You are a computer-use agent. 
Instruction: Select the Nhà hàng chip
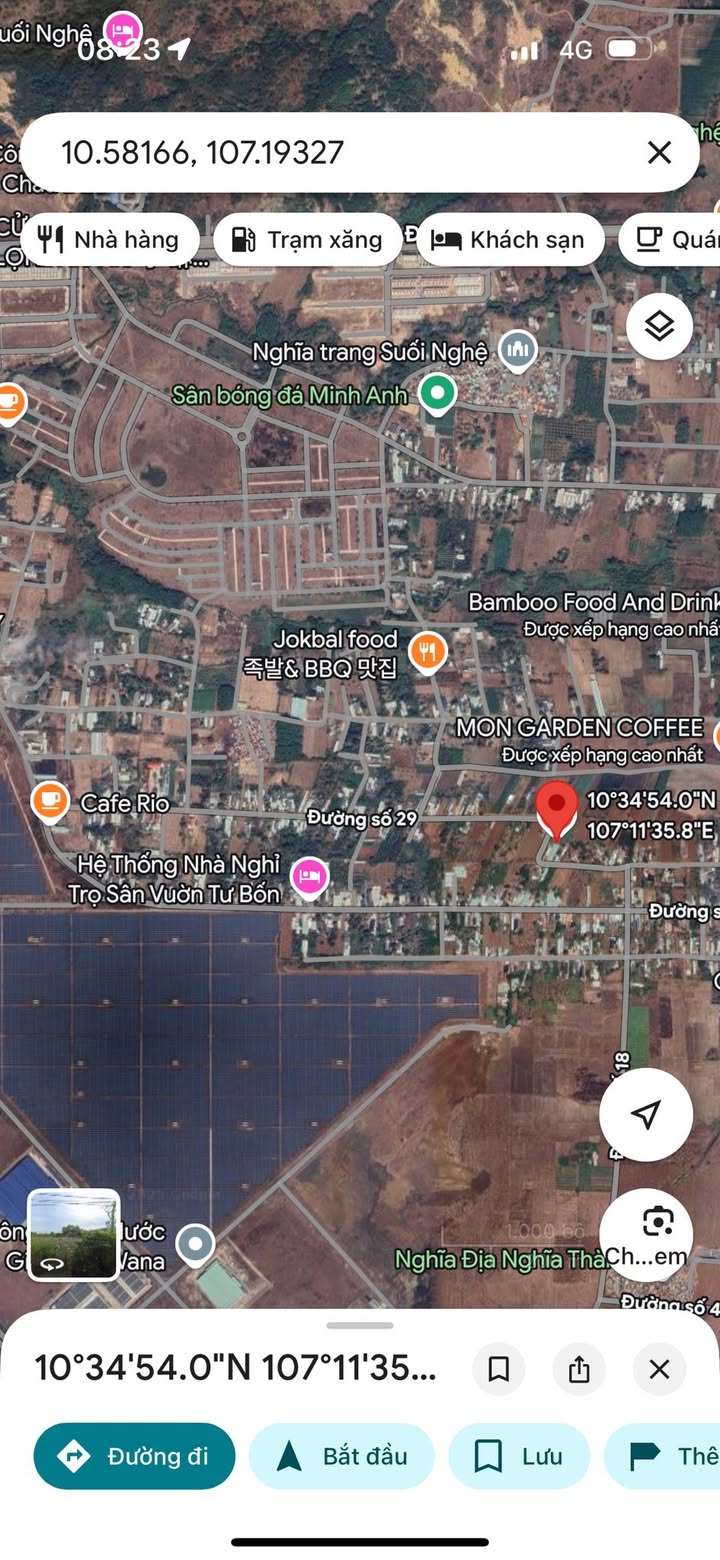click(108, 240)
